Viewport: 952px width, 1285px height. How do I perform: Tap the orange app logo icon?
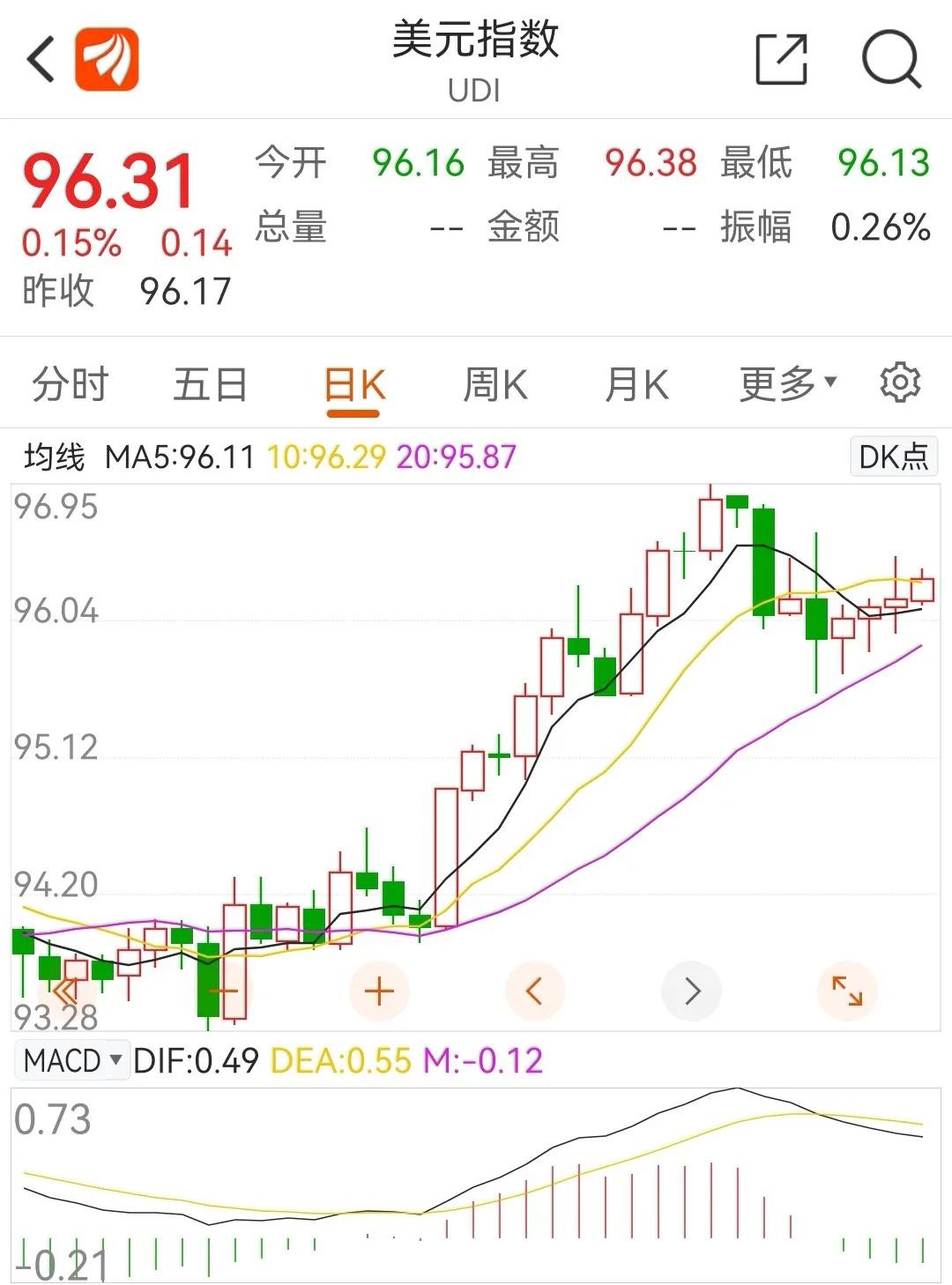(x=107, y=60)
